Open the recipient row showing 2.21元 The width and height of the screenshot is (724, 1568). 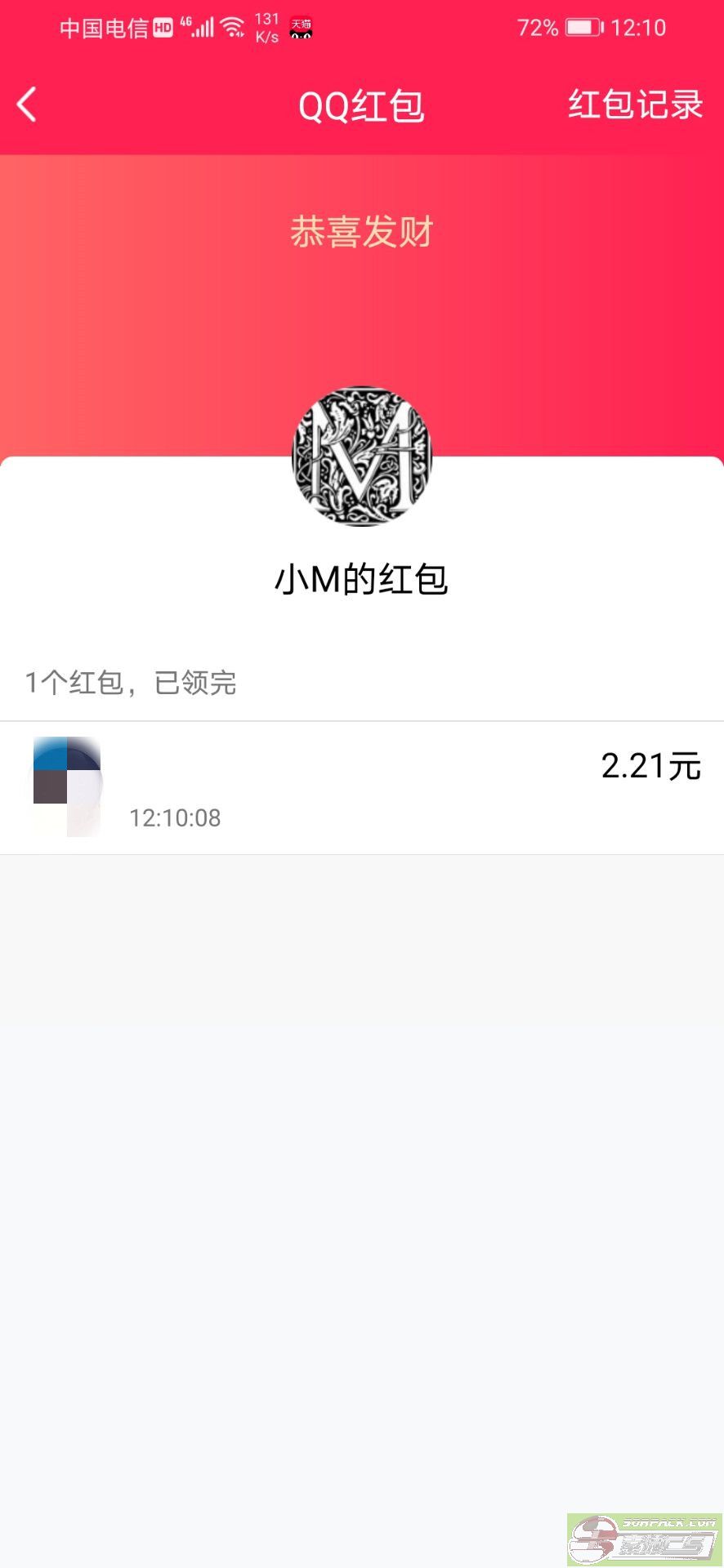click(x=362, y=788)
